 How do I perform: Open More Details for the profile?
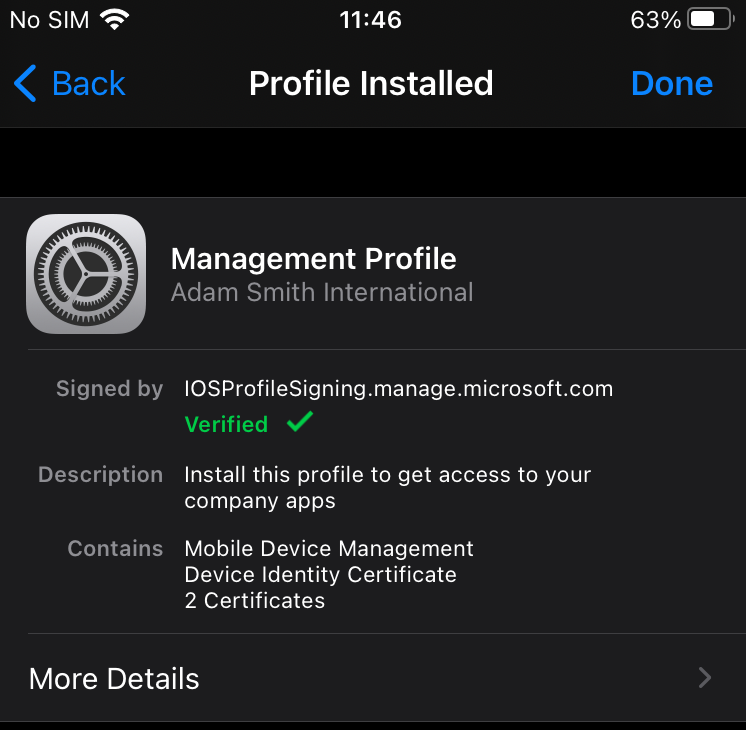coord(372,679)
